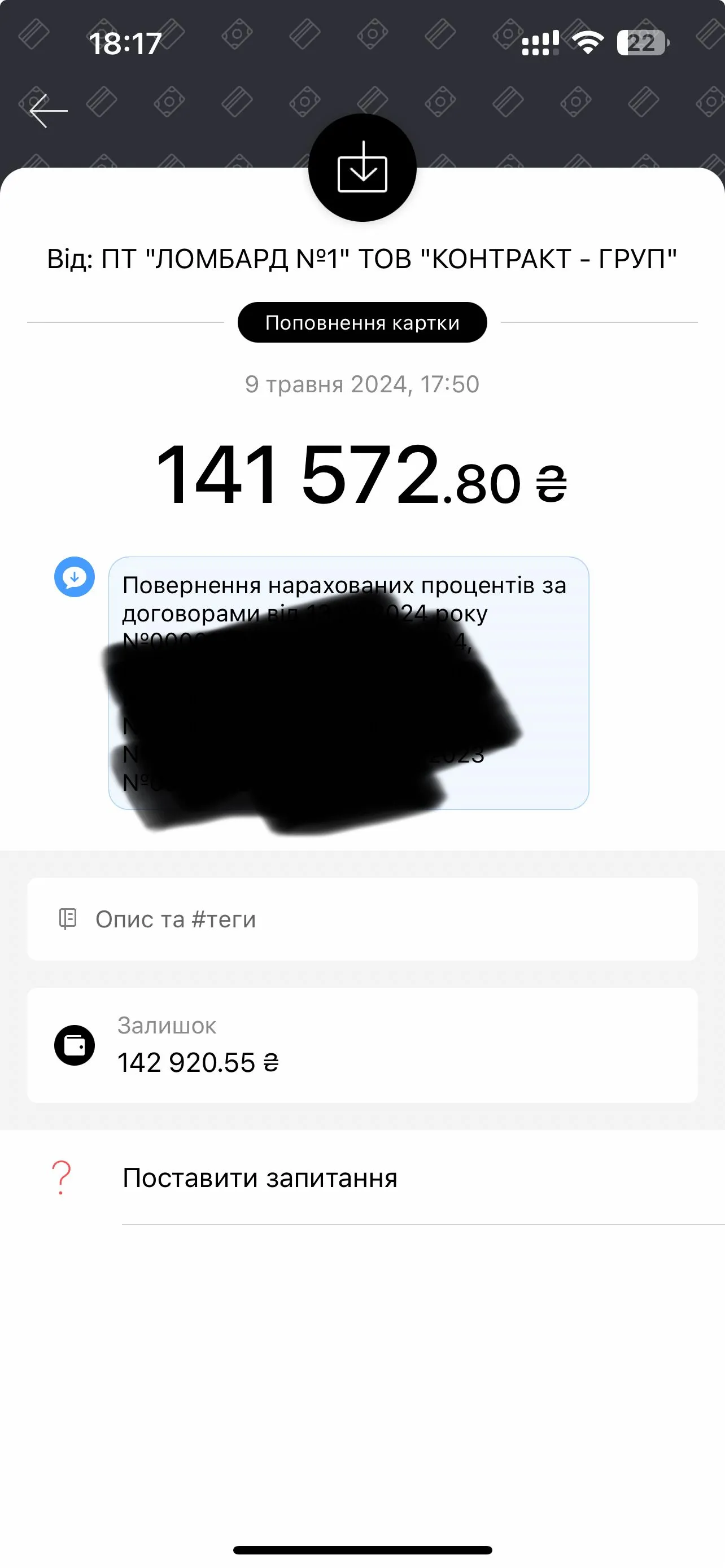
Task: Open the Опис та #теги field
Action: click(361, 918)
